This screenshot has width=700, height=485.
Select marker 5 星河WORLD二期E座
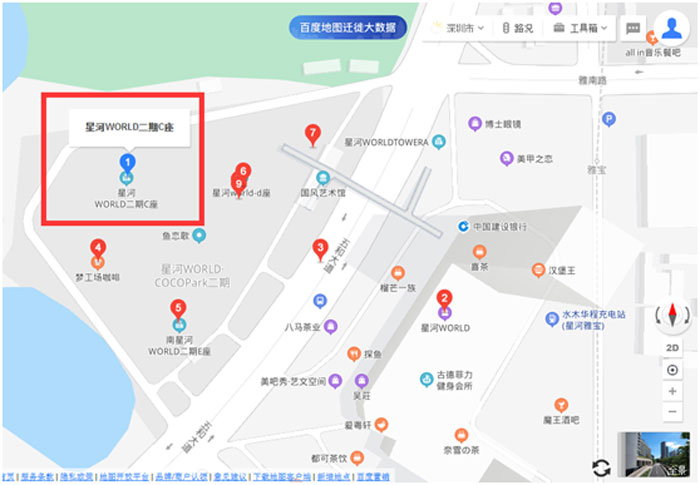coord(178,310)
